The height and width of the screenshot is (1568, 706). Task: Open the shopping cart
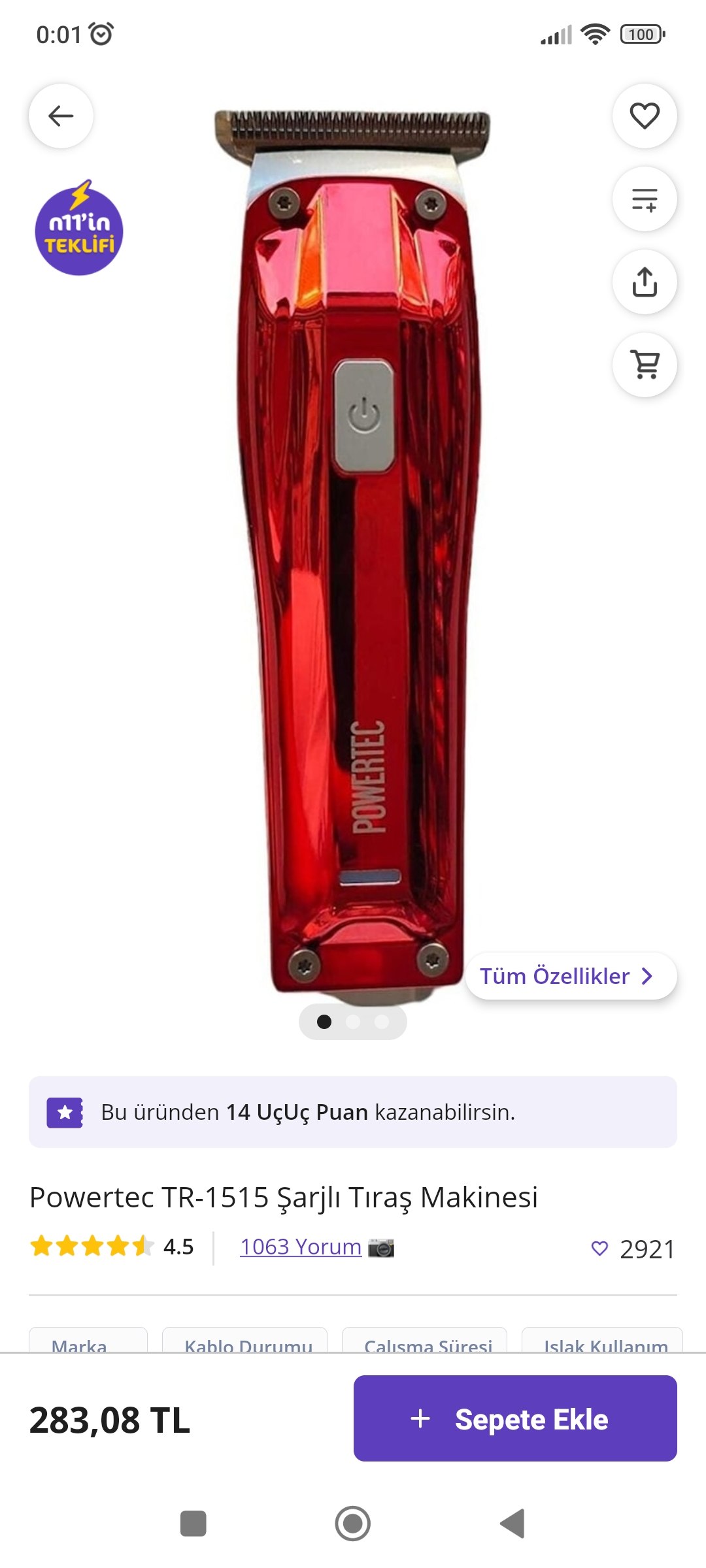(x=644, y=365)
